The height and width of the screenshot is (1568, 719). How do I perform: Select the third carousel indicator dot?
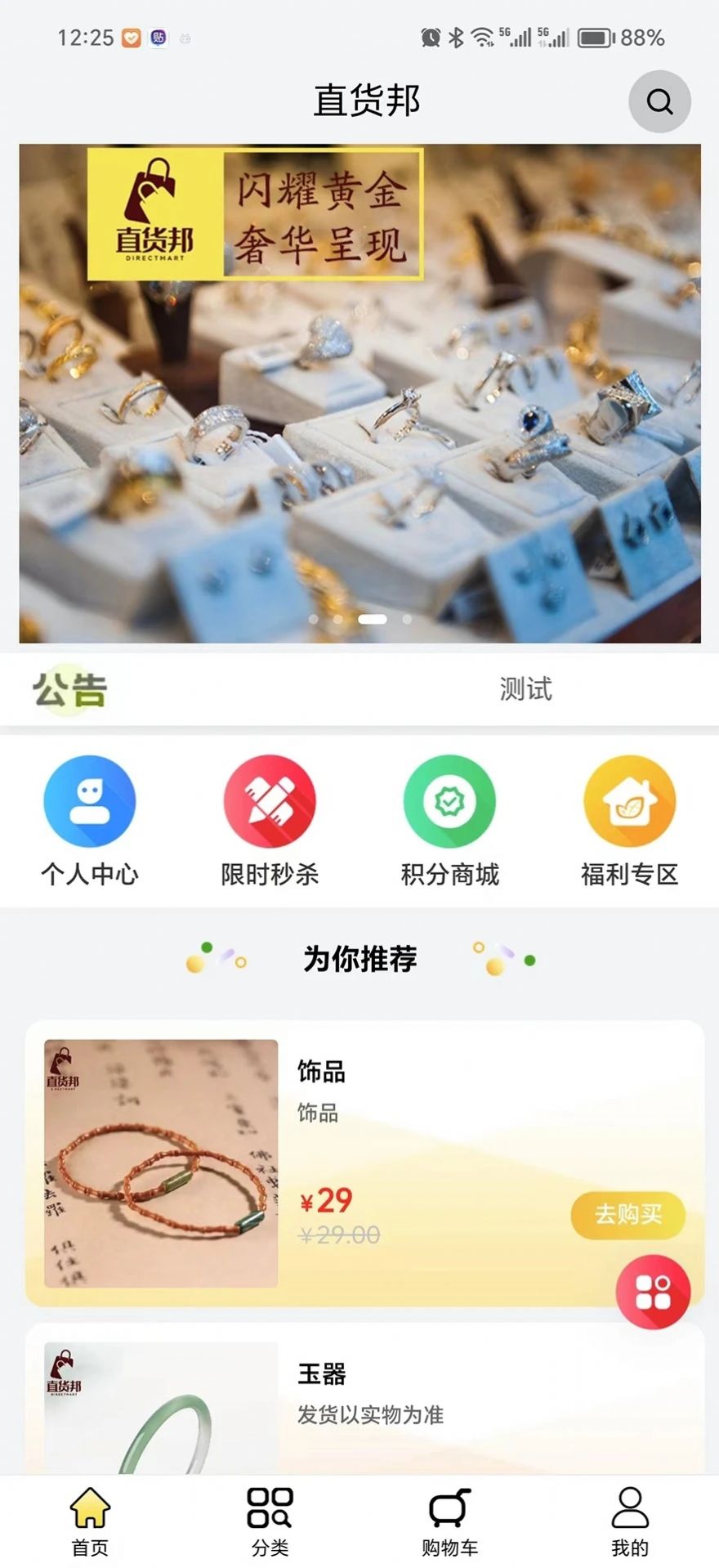372,620
